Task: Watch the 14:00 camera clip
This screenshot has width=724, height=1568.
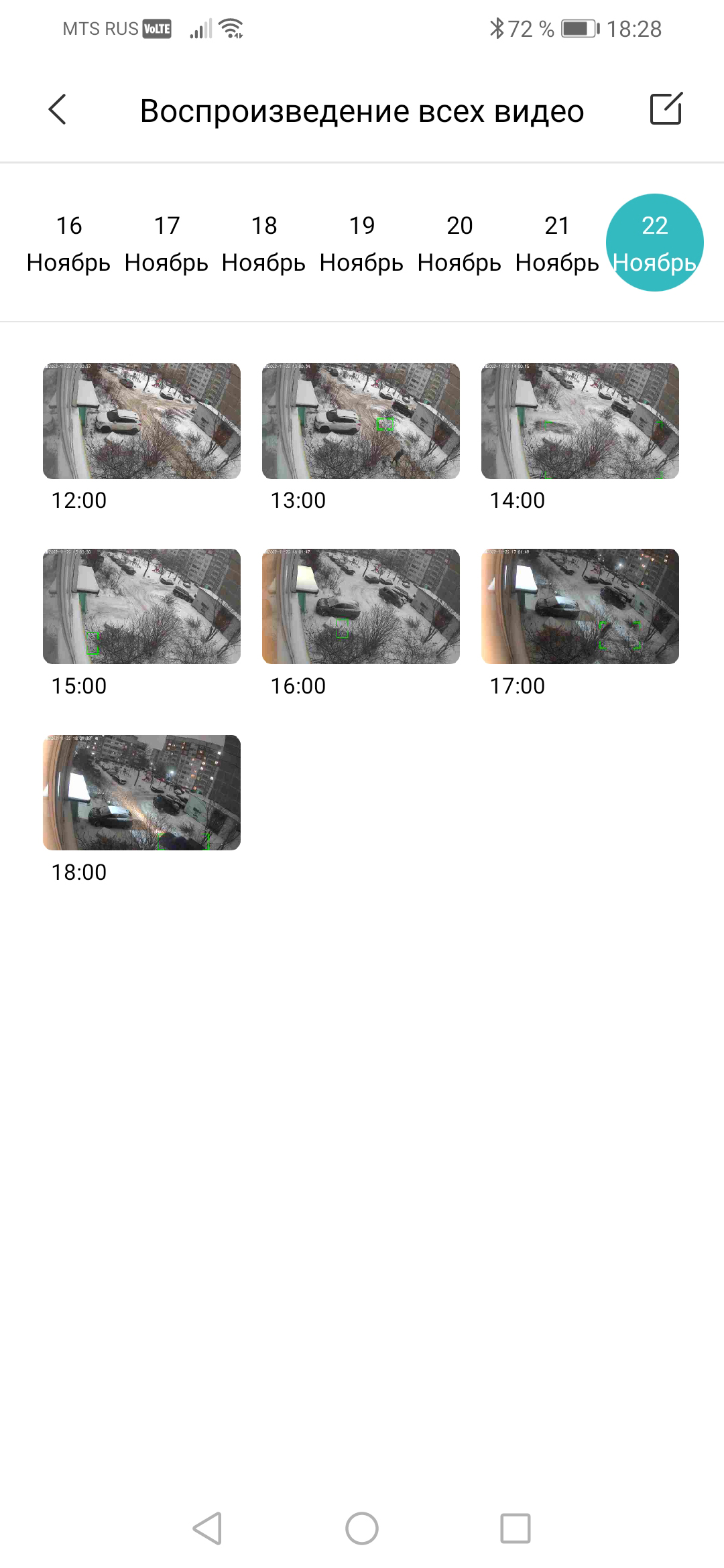Action: click(580, 421)
